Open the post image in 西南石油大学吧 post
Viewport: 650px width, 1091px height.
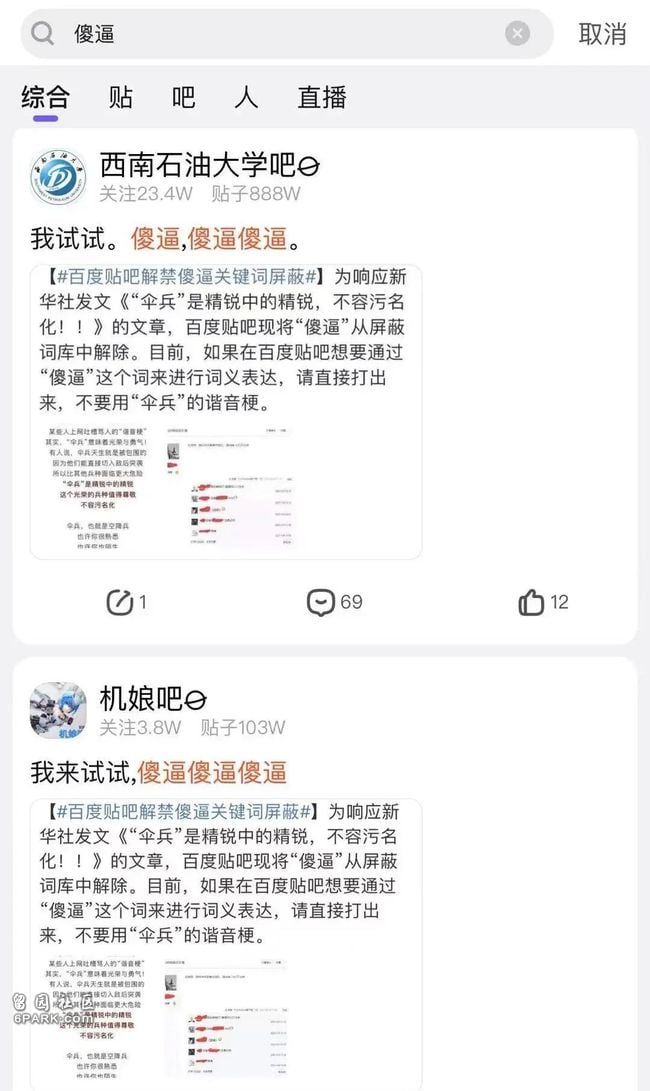click(226, 411)
